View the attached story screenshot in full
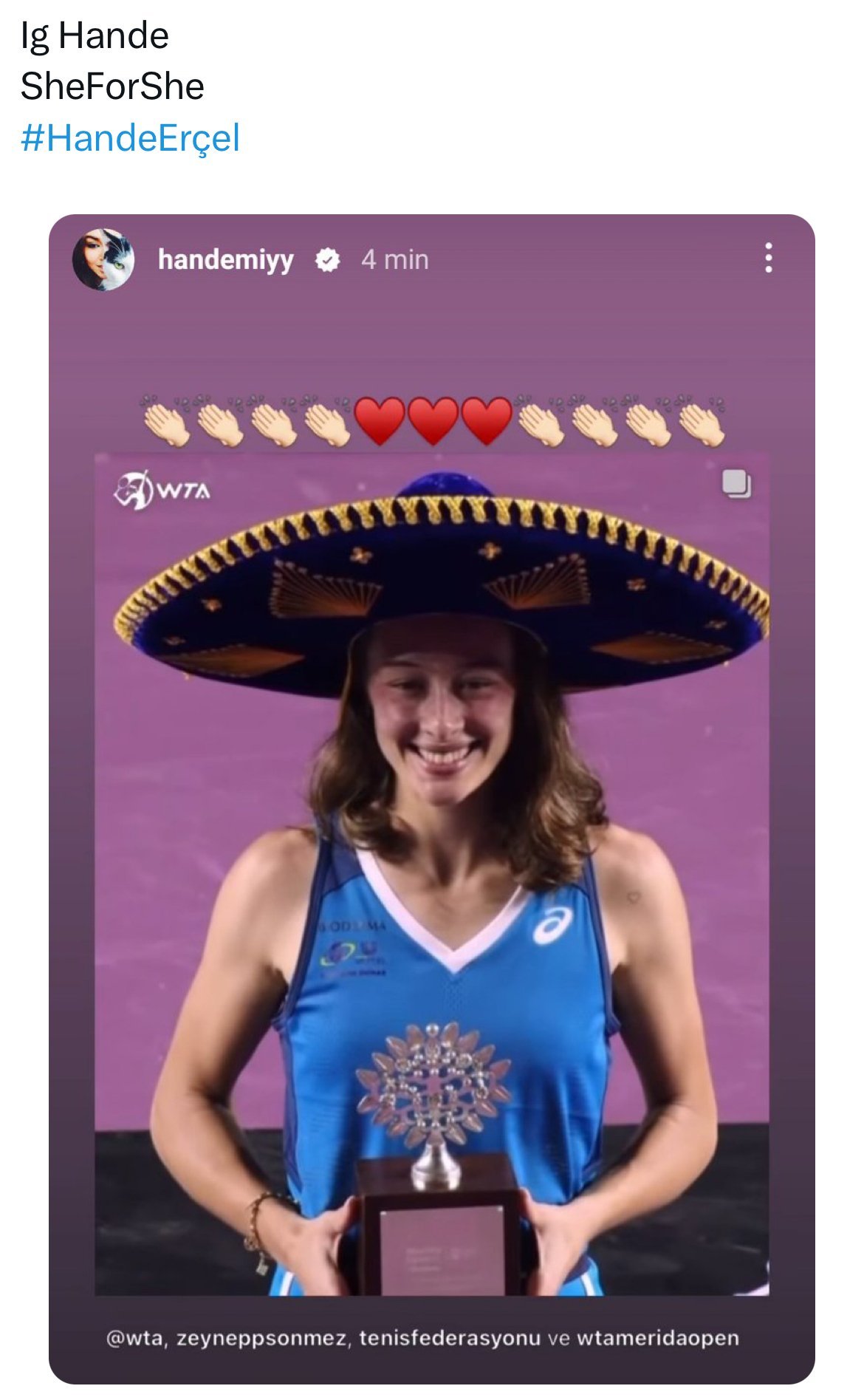864x1400 pixels. pyautogui.click(x=432, y=798)
